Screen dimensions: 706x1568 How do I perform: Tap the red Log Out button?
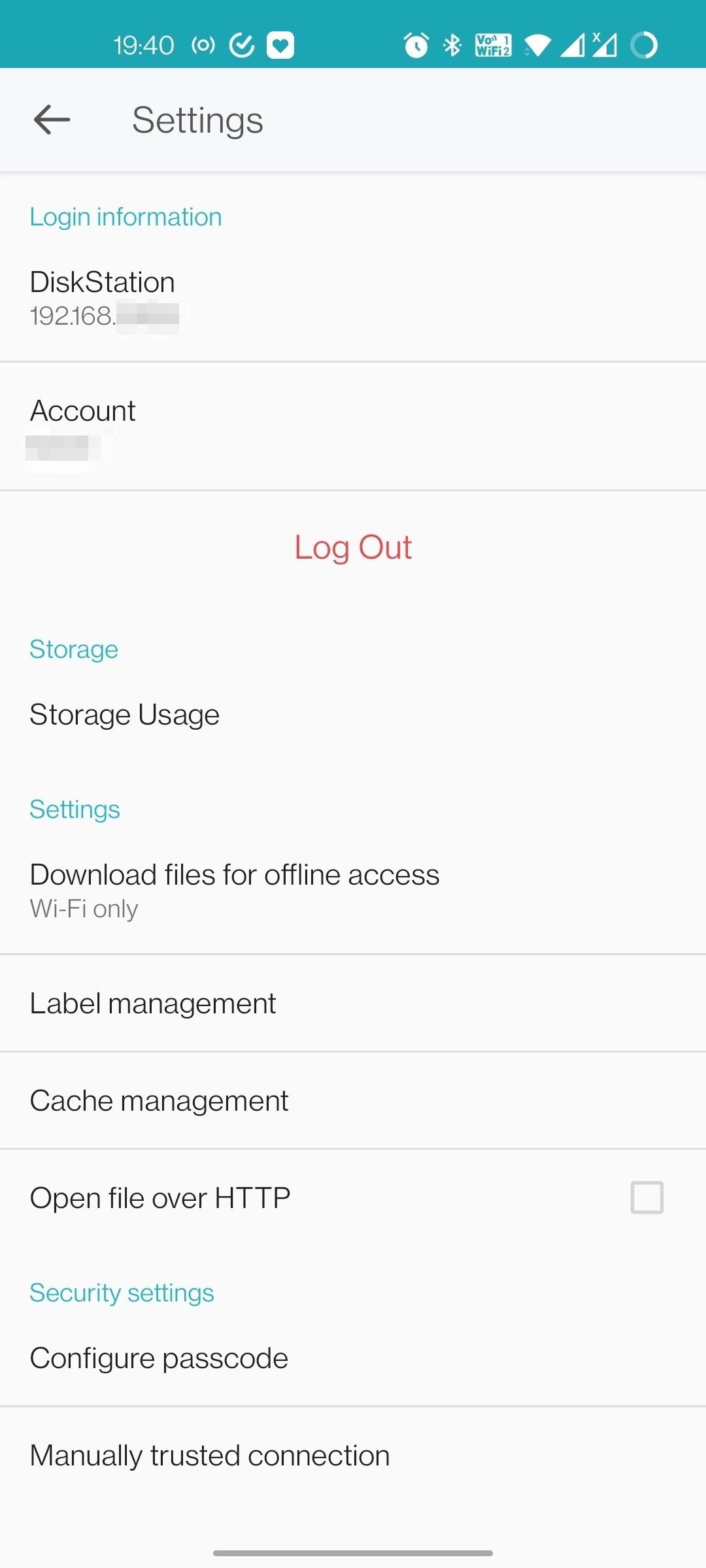[353, 547]
